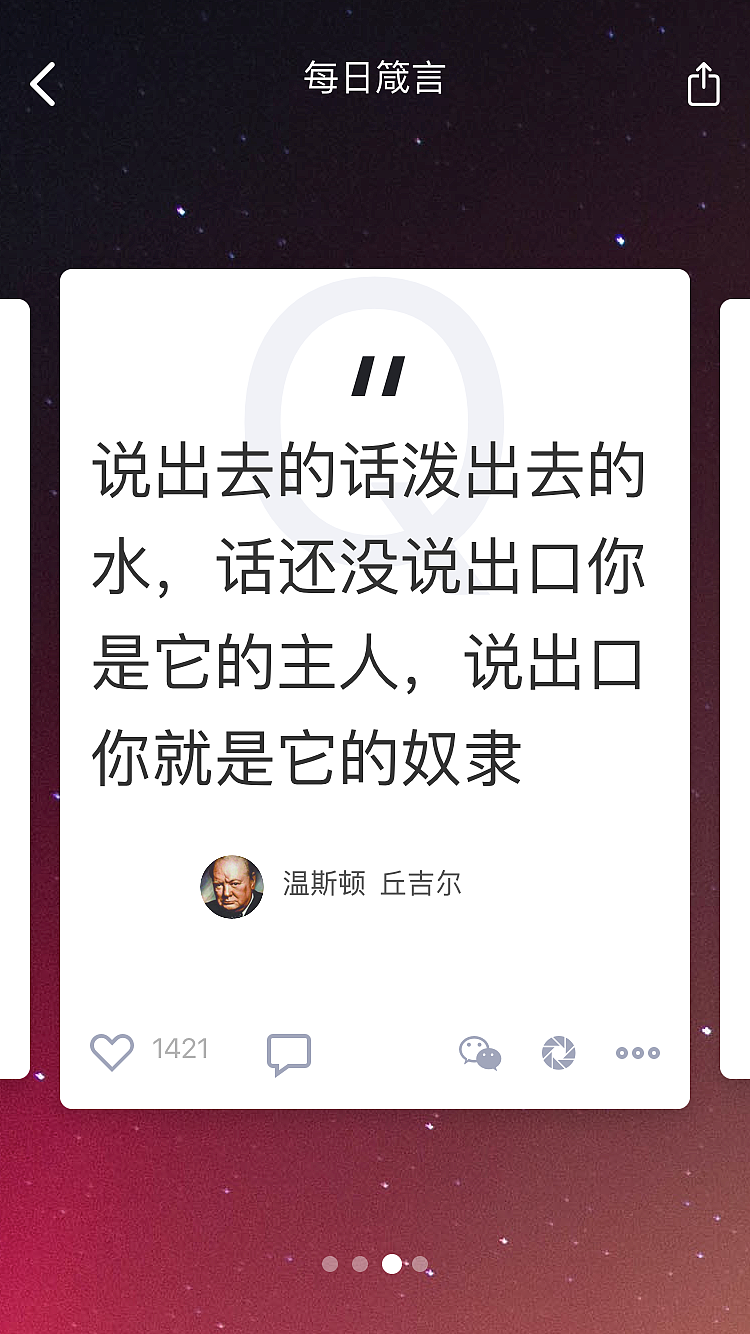Tap the 每日箴言 title

(x=374, y=80)
